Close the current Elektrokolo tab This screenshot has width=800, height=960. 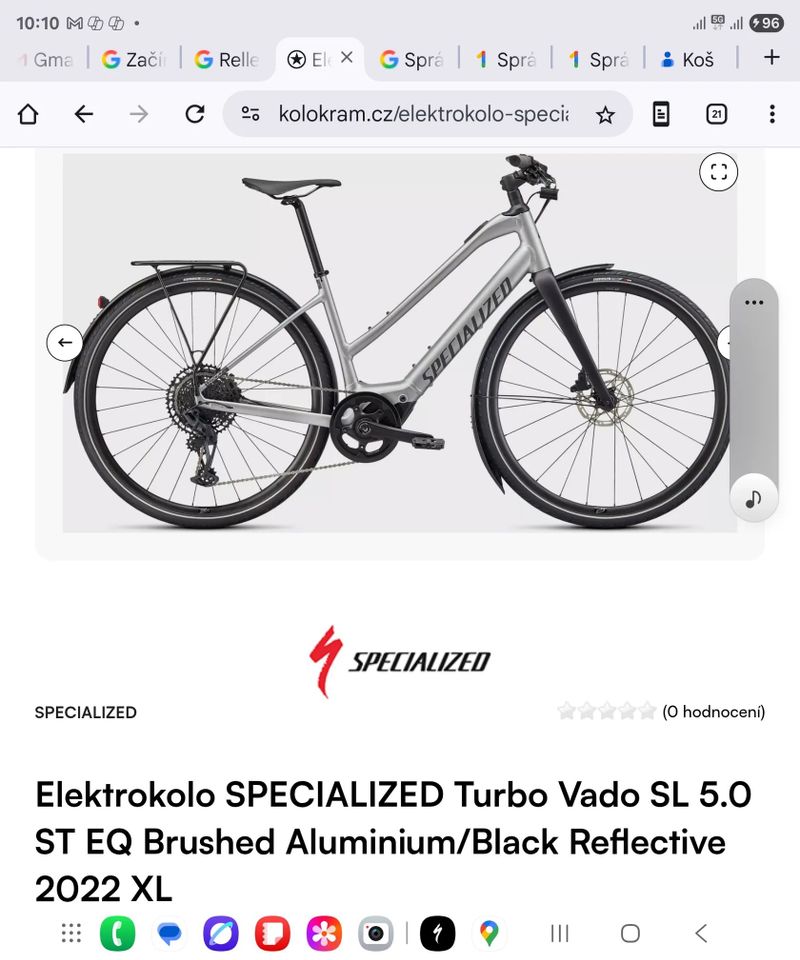(x=346, y=58)
